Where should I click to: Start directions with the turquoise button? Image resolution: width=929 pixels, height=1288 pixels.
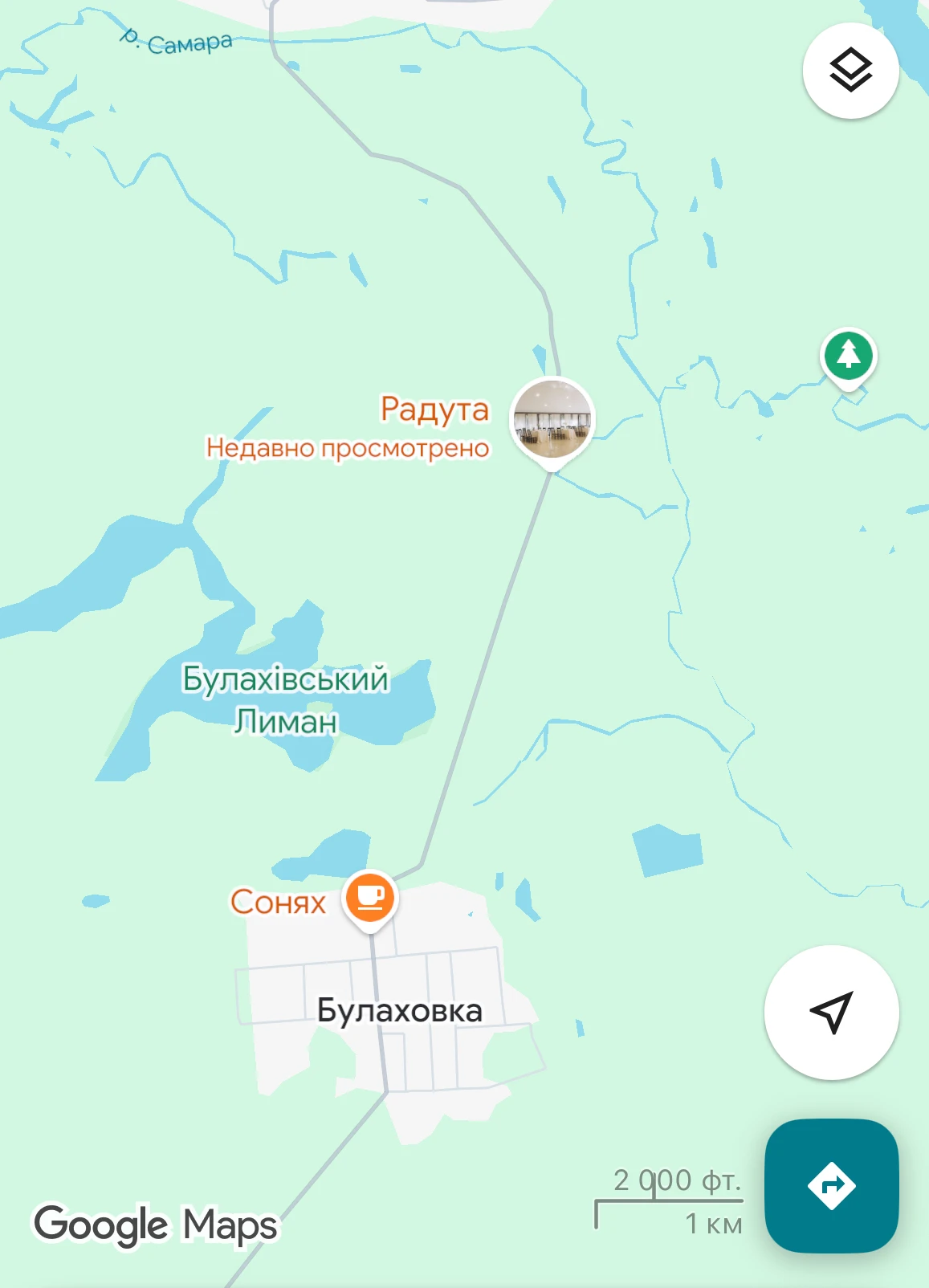[x=831, y=1185]
